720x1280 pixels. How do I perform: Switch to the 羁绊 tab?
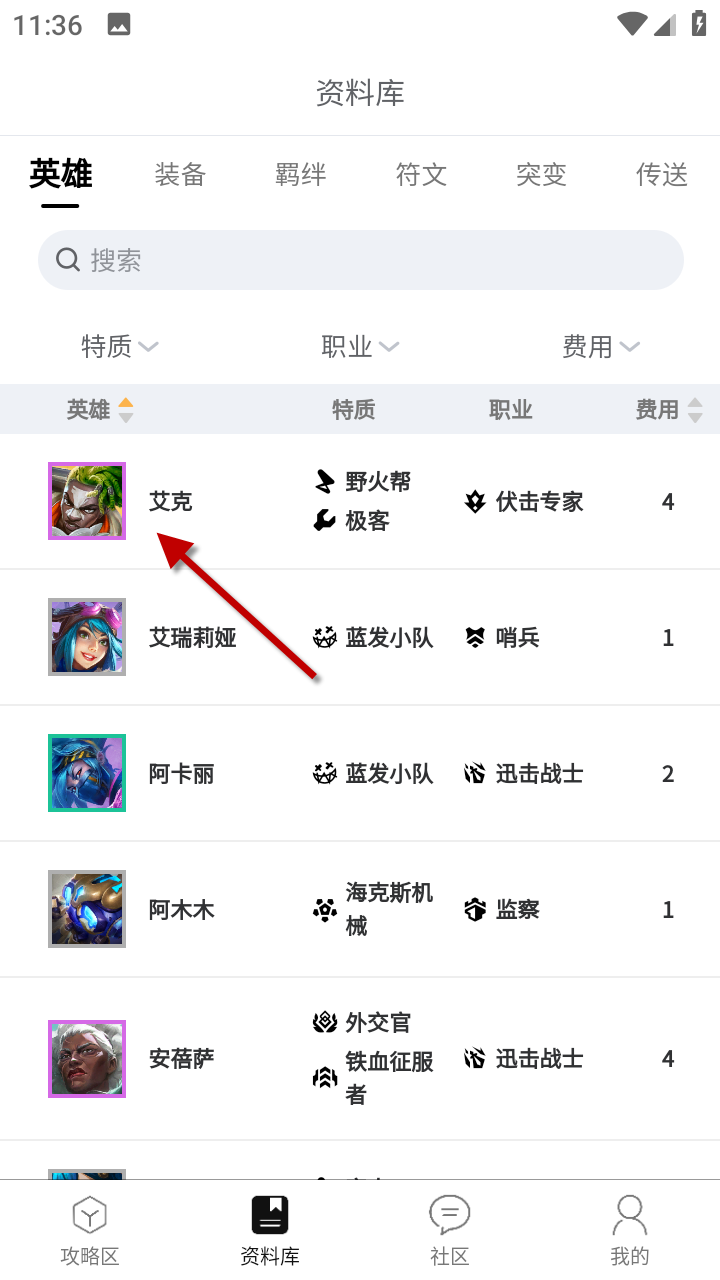[300, 175]
